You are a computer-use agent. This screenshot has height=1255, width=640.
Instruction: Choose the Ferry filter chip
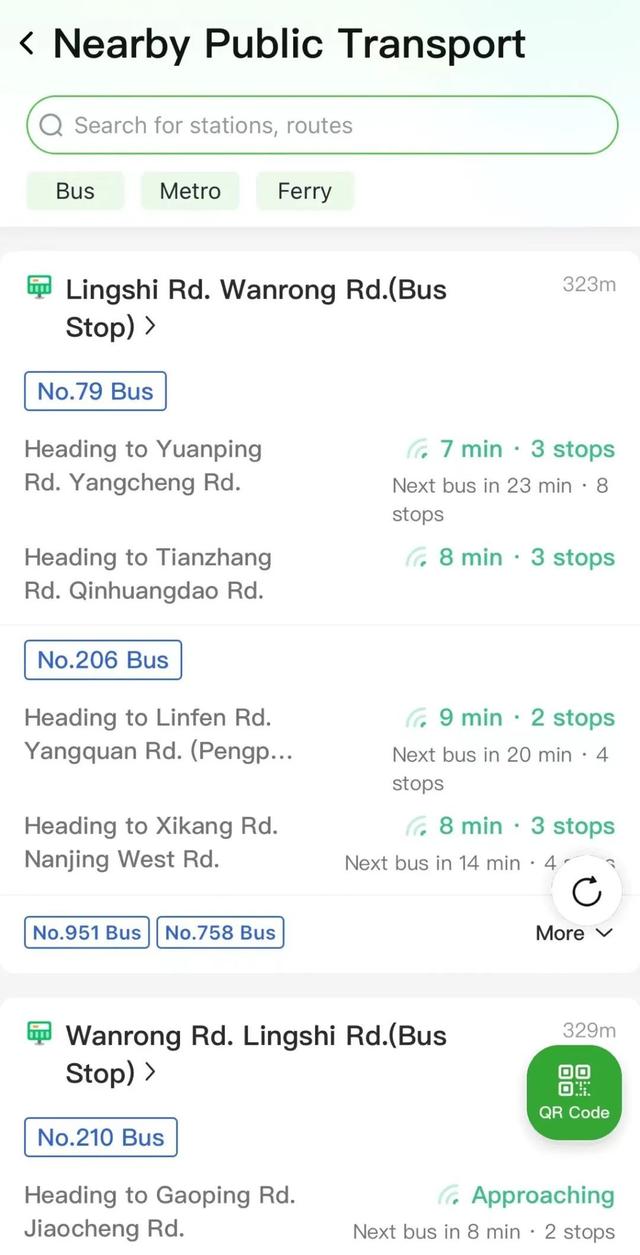point(304,191)
